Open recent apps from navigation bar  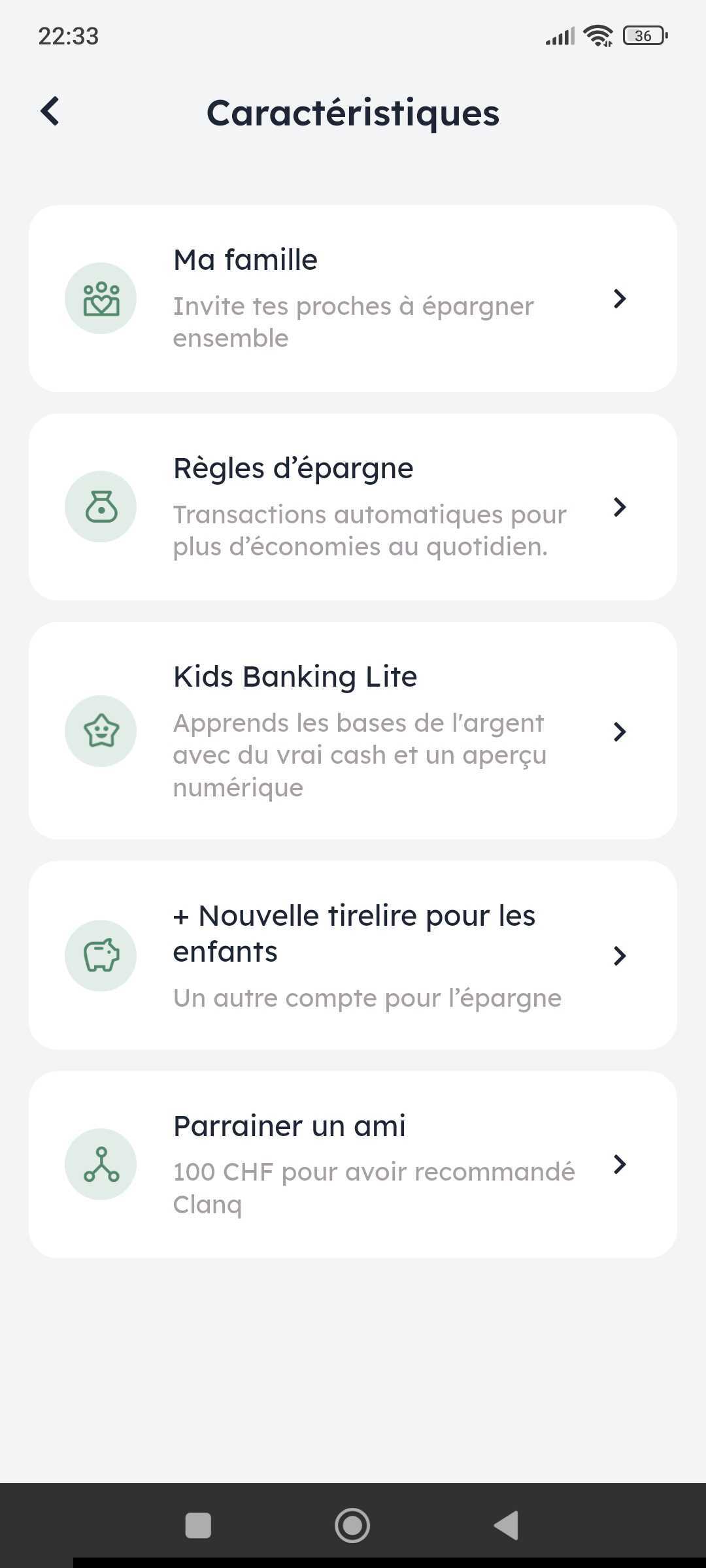[198, 1526]
